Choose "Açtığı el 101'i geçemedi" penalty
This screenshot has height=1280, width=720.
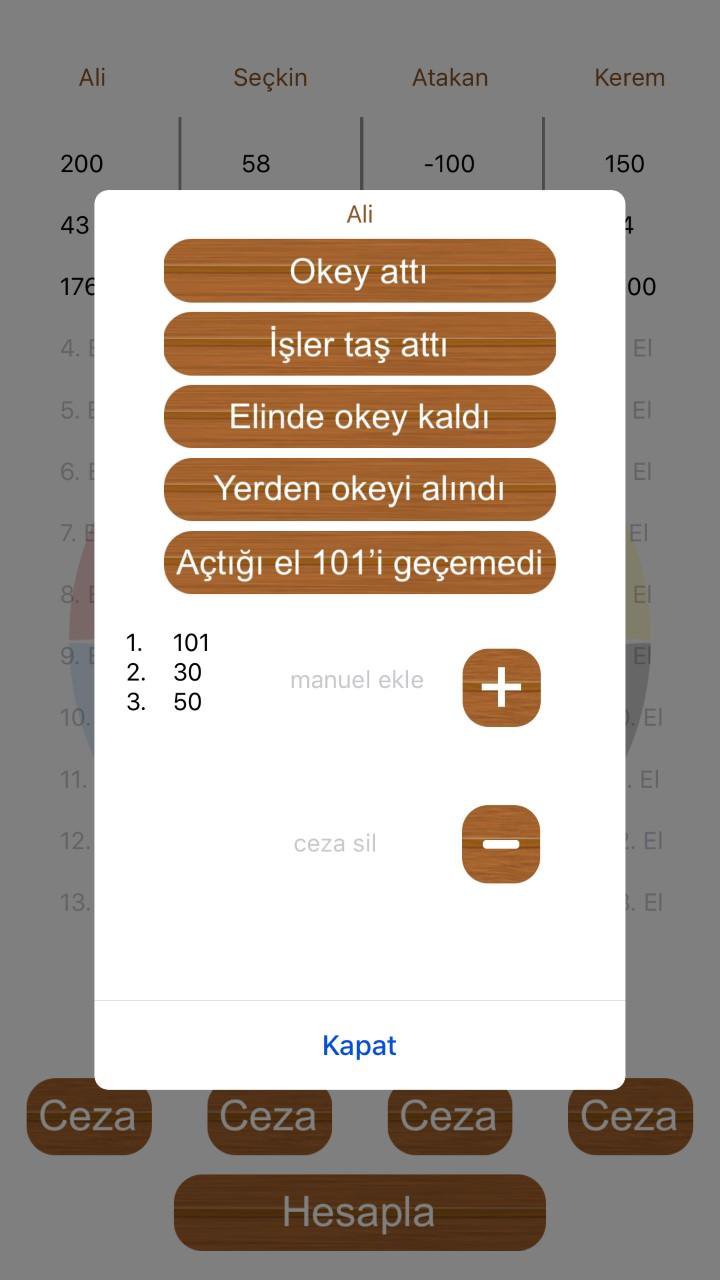pyautogui.click(x=359, y=562)
